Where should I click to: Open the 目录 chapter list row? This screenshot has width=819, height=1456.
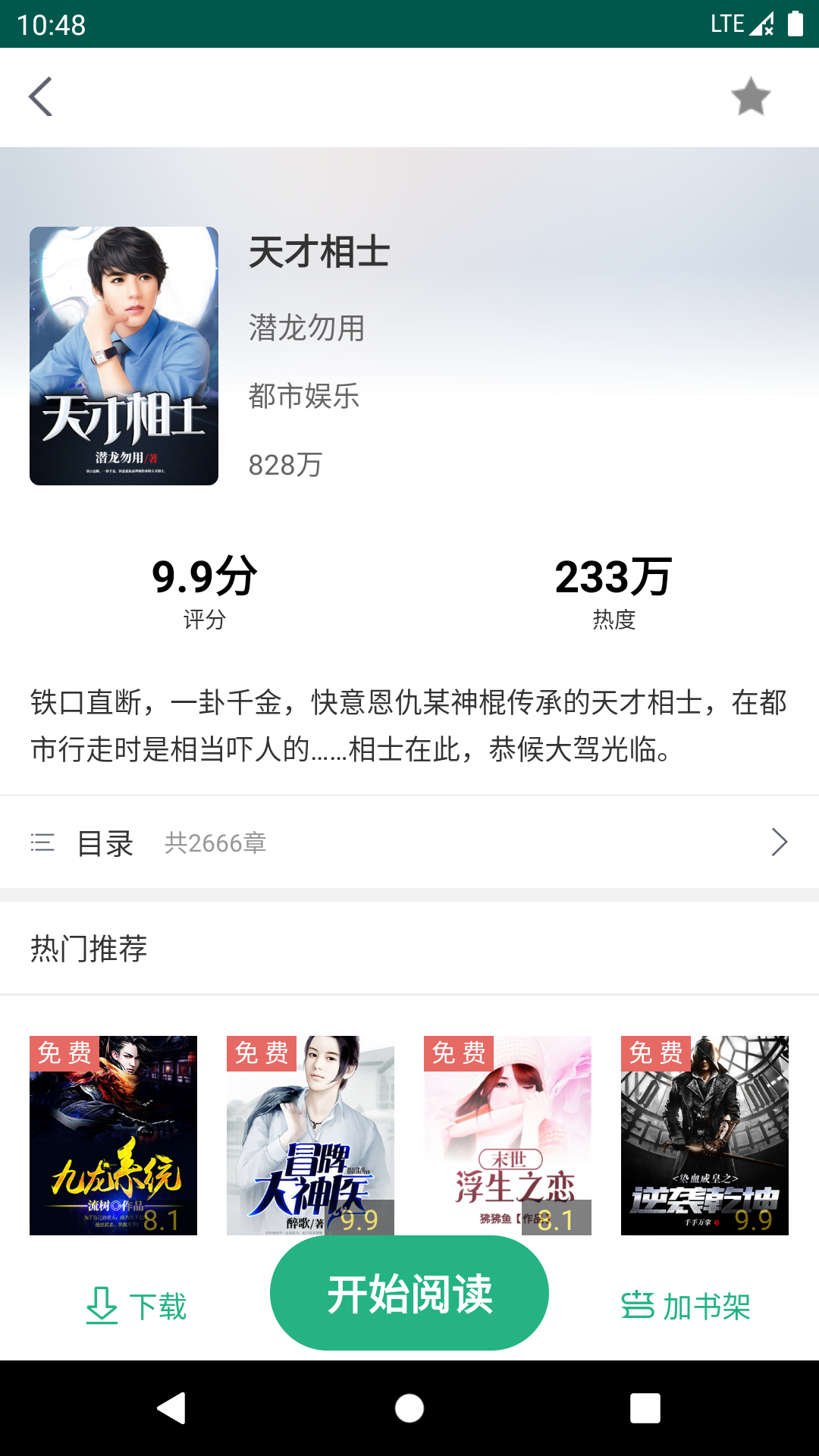point(409,843)
